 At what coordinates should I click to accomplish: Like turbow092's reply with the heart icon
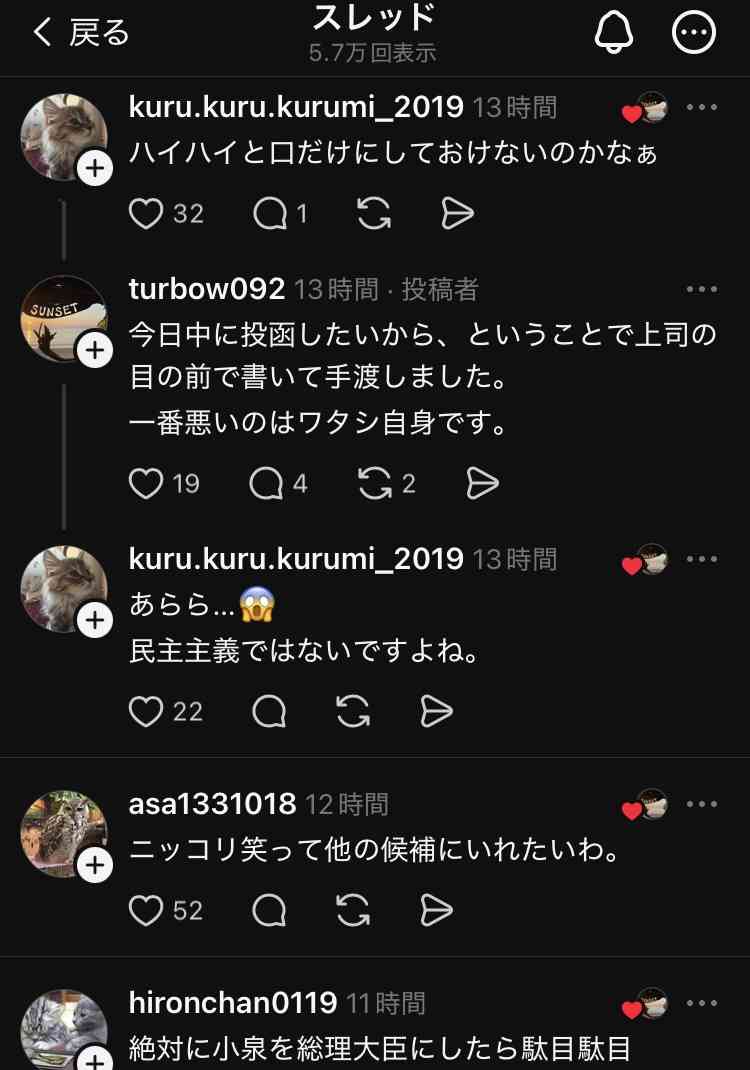tap(144, 483)
